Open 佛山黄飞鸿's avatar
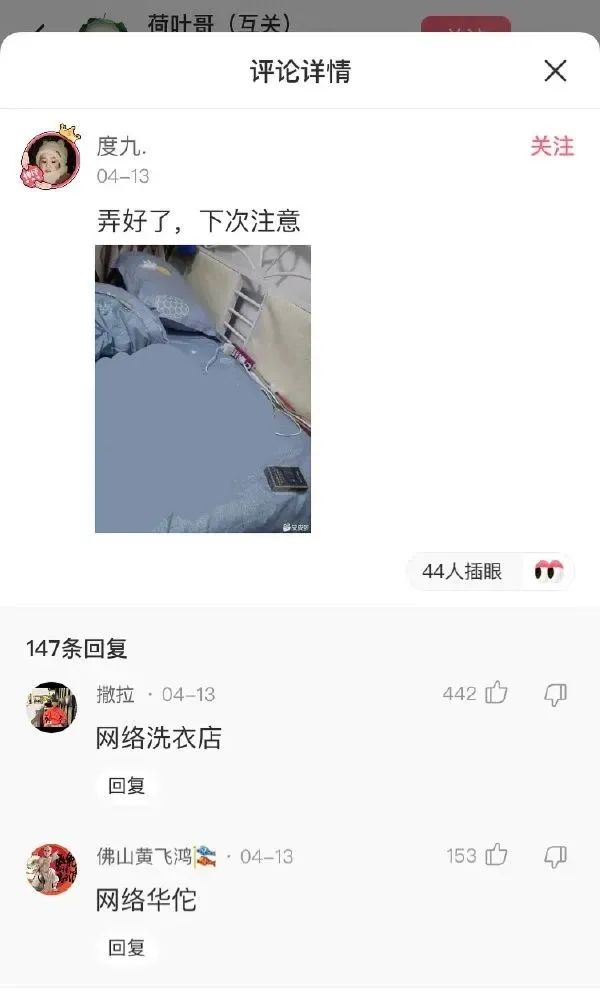Viewport: 600px width, 991px height. point(51,869)
